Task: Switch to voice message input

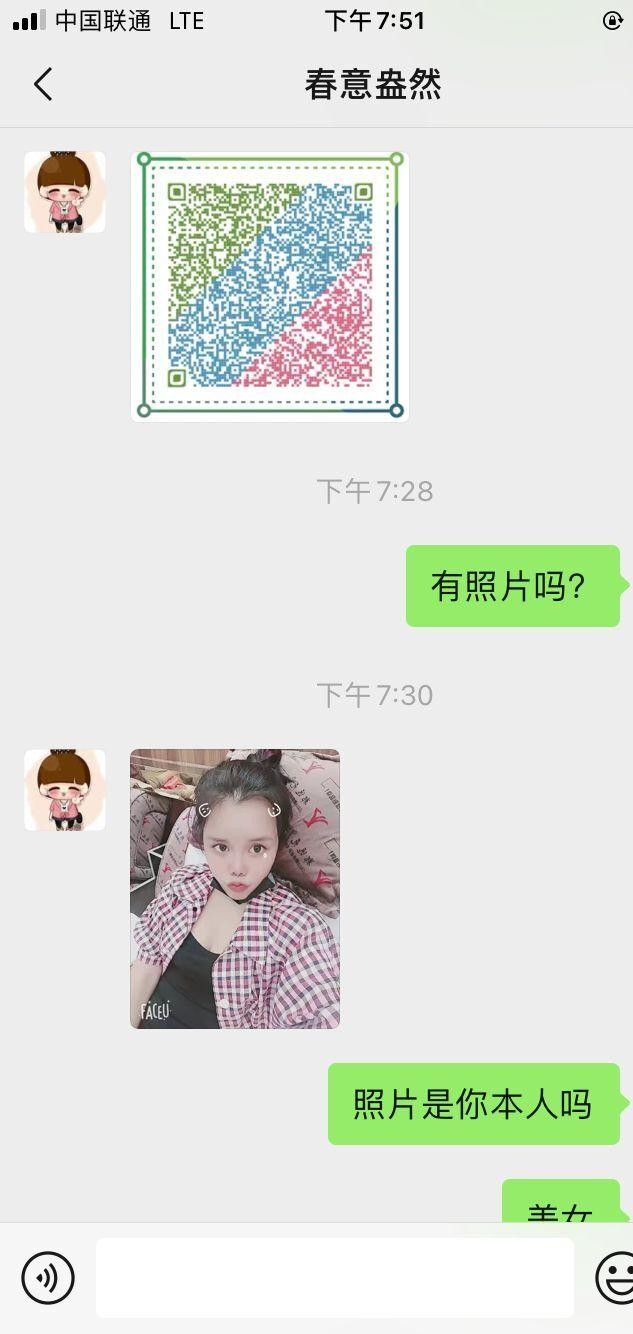Action: coord(48,1277)
